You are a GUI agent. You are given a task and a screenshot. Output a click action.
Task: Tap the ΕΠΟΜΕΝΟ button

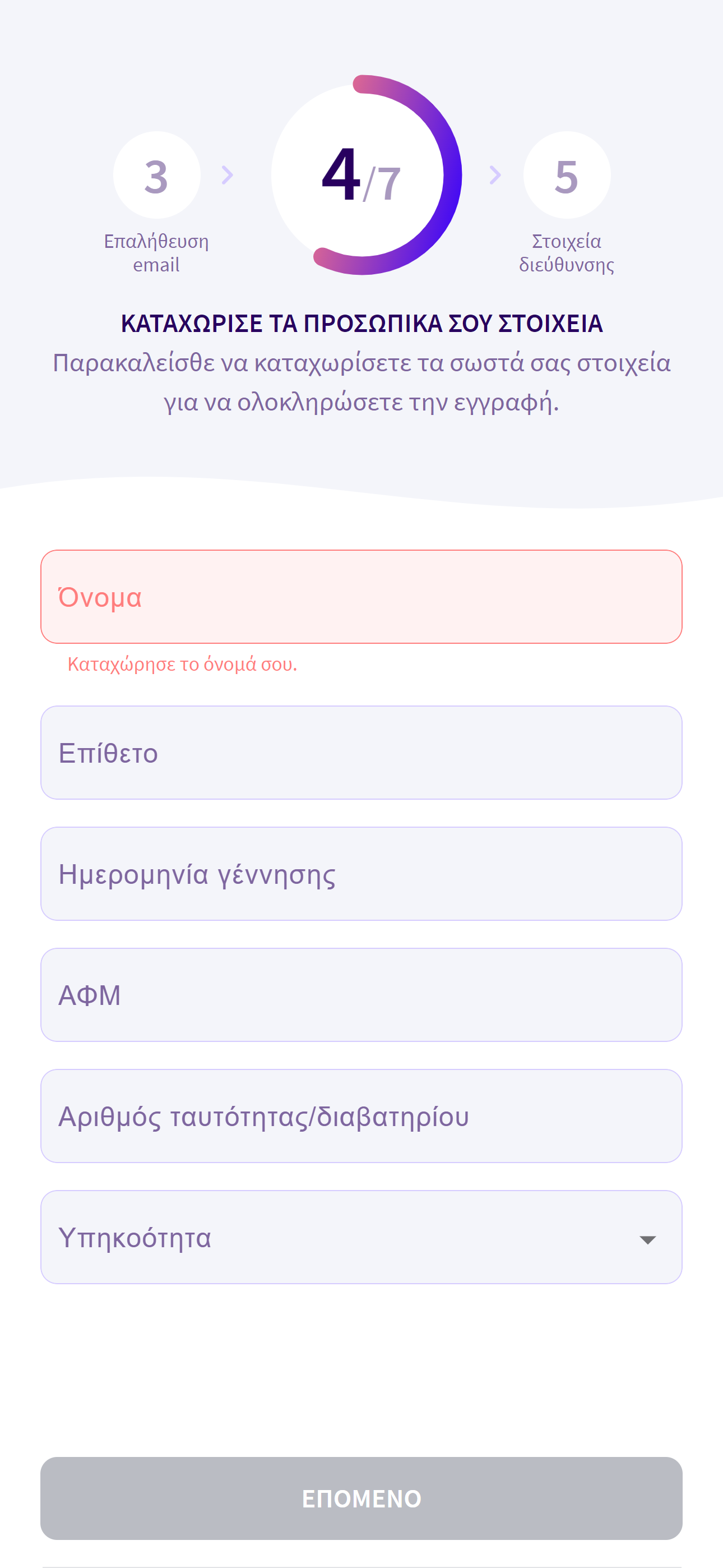click(361, 1498)
